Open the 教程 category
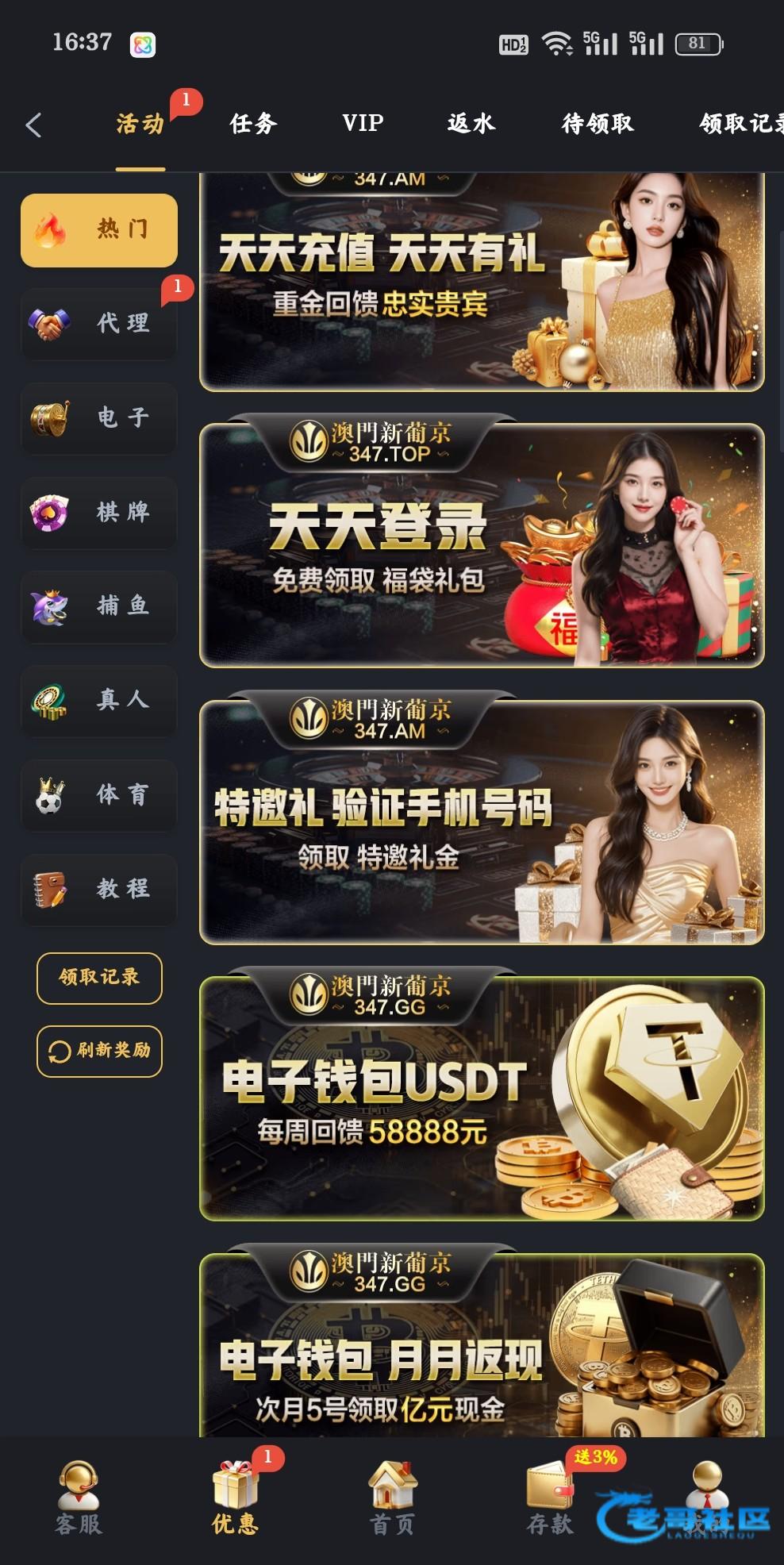784x1565 pixels. 99,889
